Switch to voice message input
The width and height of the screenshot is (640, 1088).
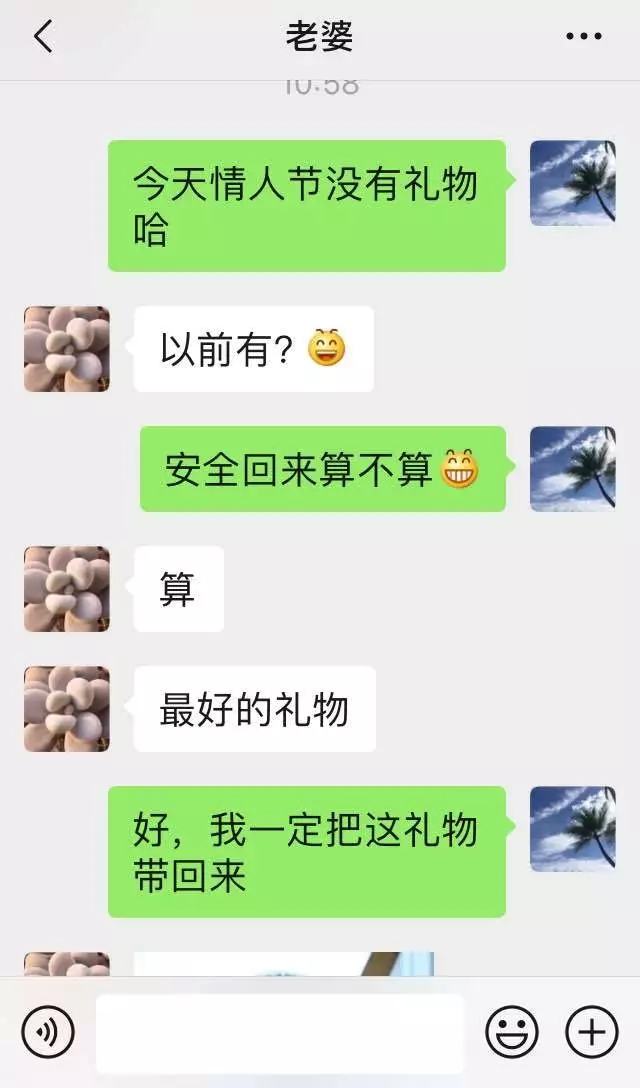click(46, 1032)
